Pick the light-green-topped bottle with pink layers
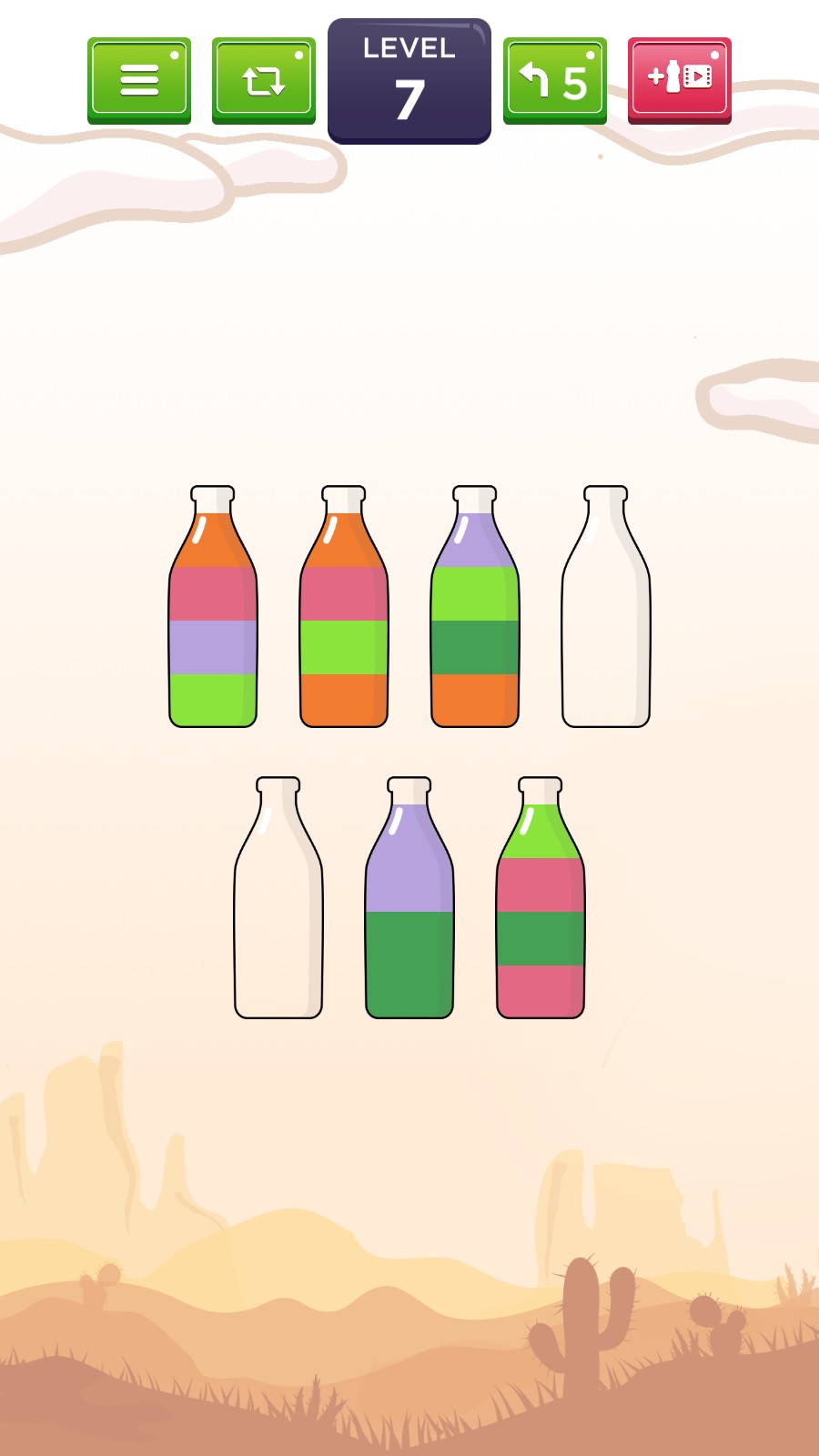This screenshot has height=1456, width=819. pyautogui.click(x=541, y=910)
